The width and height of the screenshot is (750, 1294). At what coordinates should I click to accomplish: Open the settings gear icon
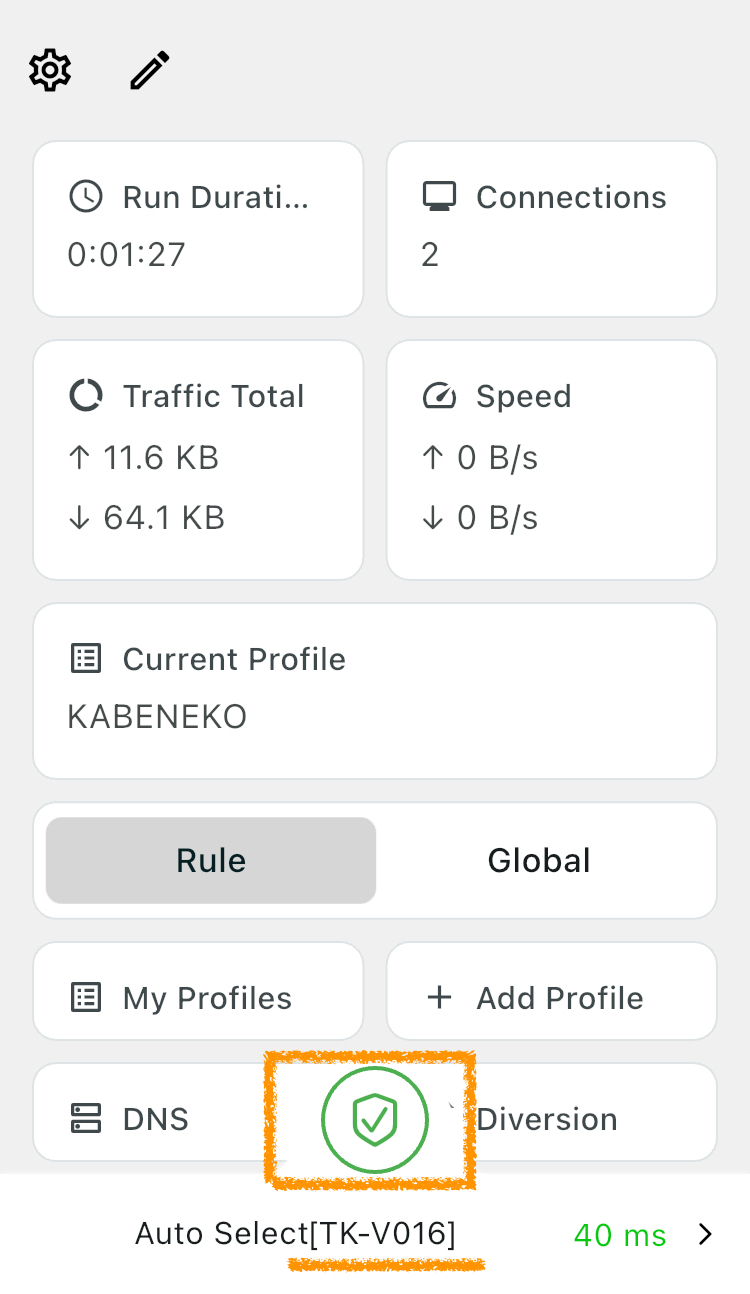point(50,70)
